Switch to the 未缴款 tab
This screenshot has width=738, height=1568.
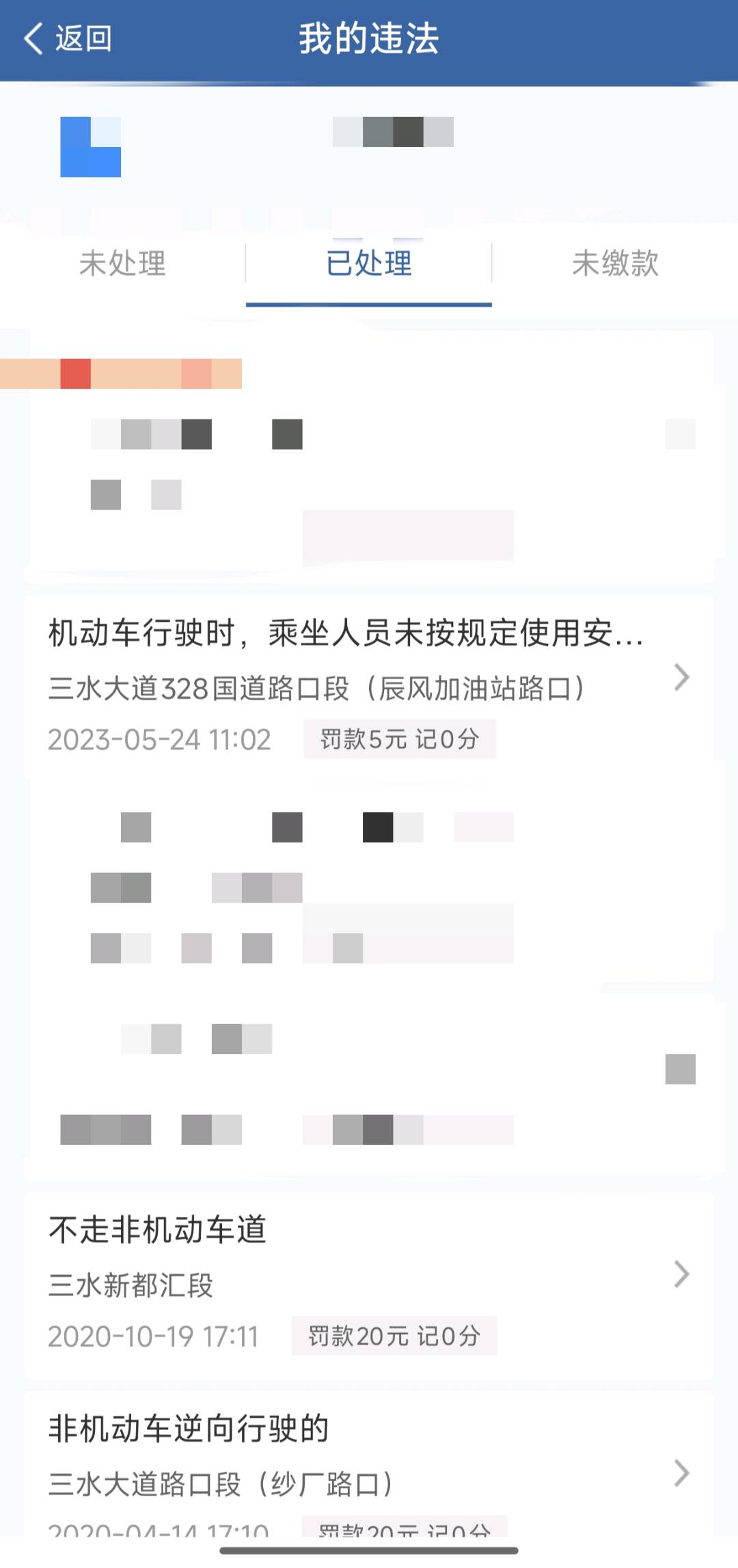click(615, 264)
